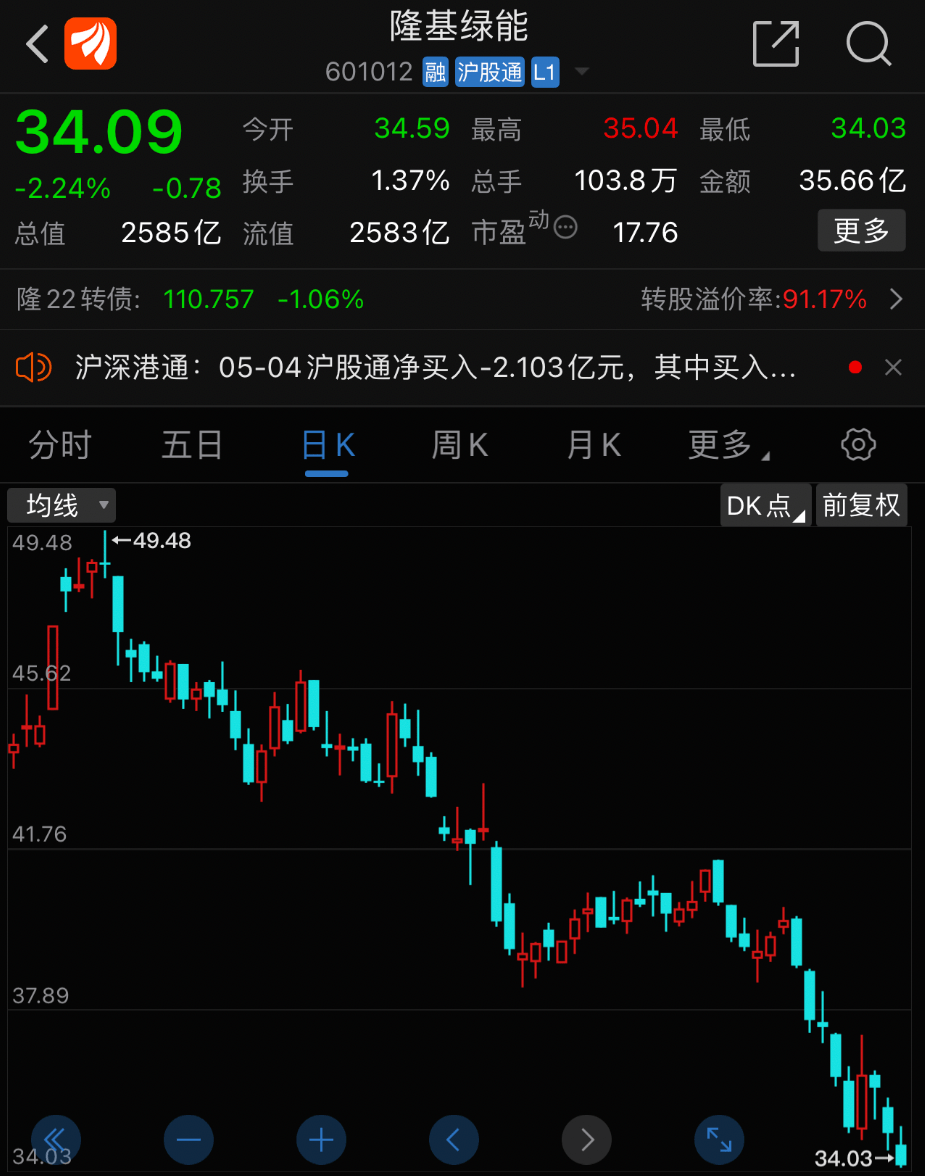Image resolution: width=926 pixels, height=1176 pixels.
Task: Open chart settings gear
Action: 857,444
